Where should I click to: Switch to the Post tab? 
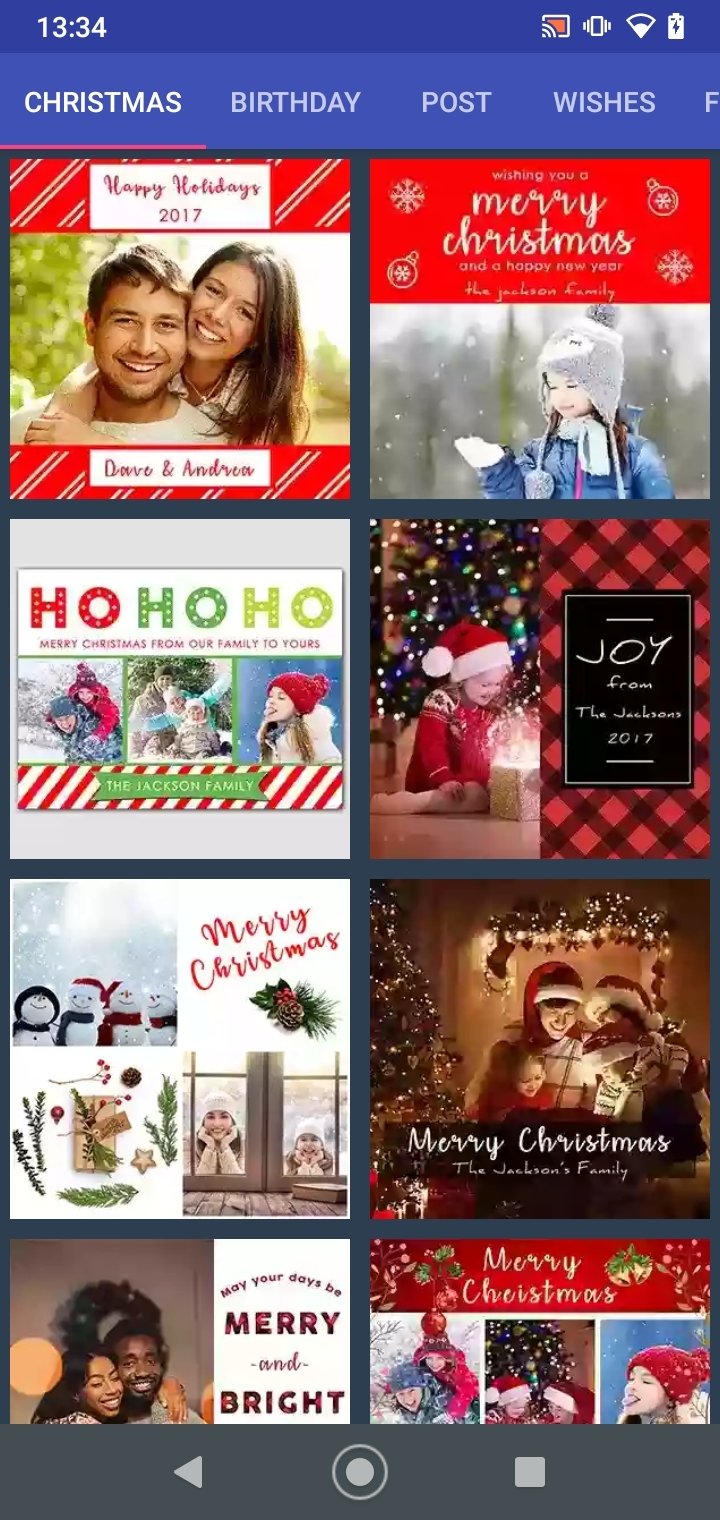(456, 102)
